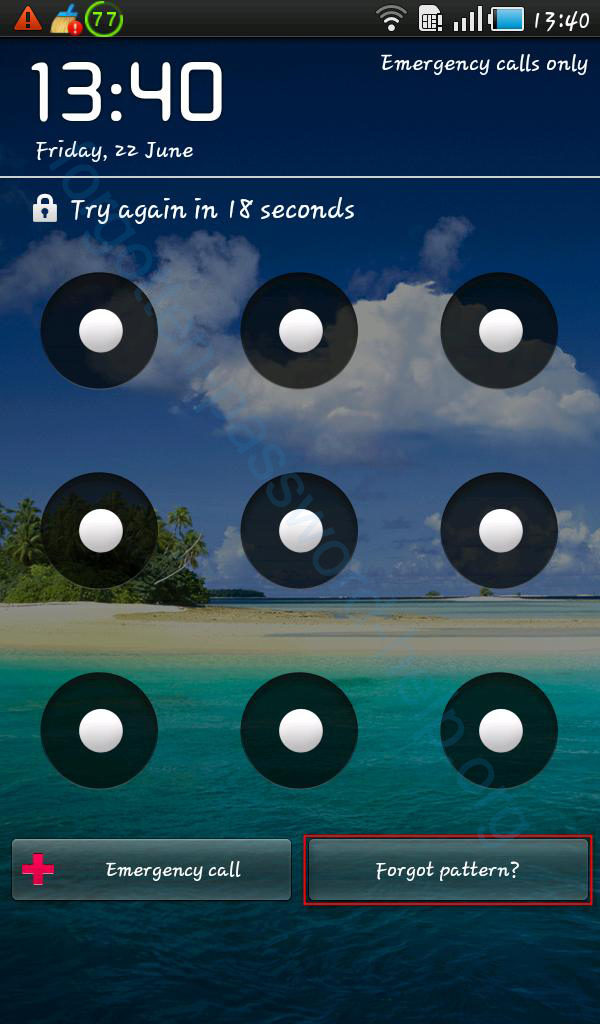600x1024 pixels.
Task: Touch the bottom-right pattern dot
Action: [499, 730]
